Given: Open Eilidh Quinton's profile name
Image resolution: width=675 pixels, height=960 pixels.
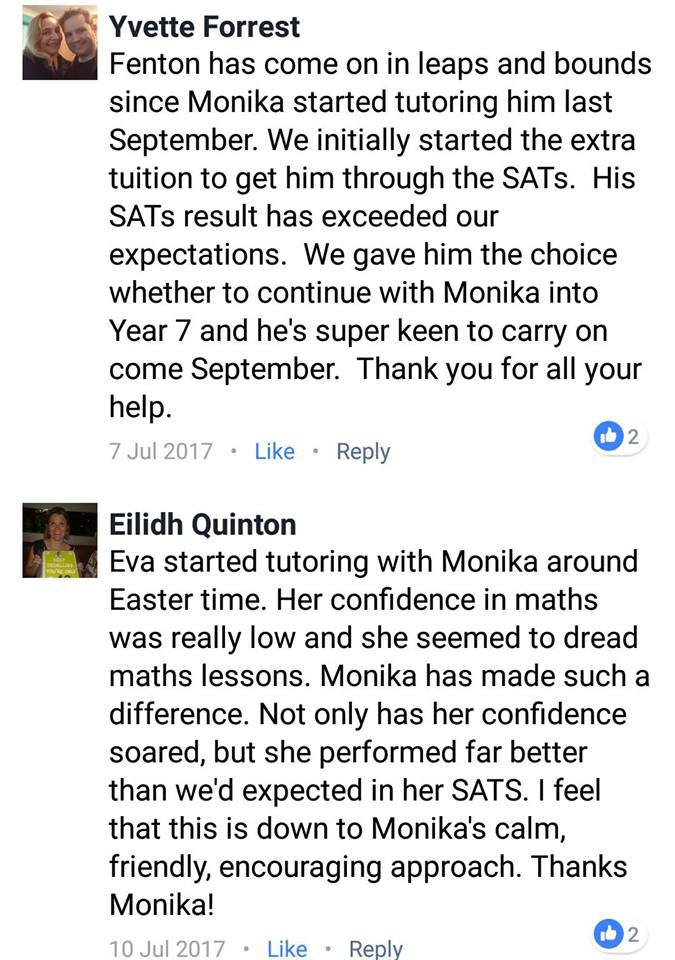Looking at the screenshot, I should click(202, 524).
